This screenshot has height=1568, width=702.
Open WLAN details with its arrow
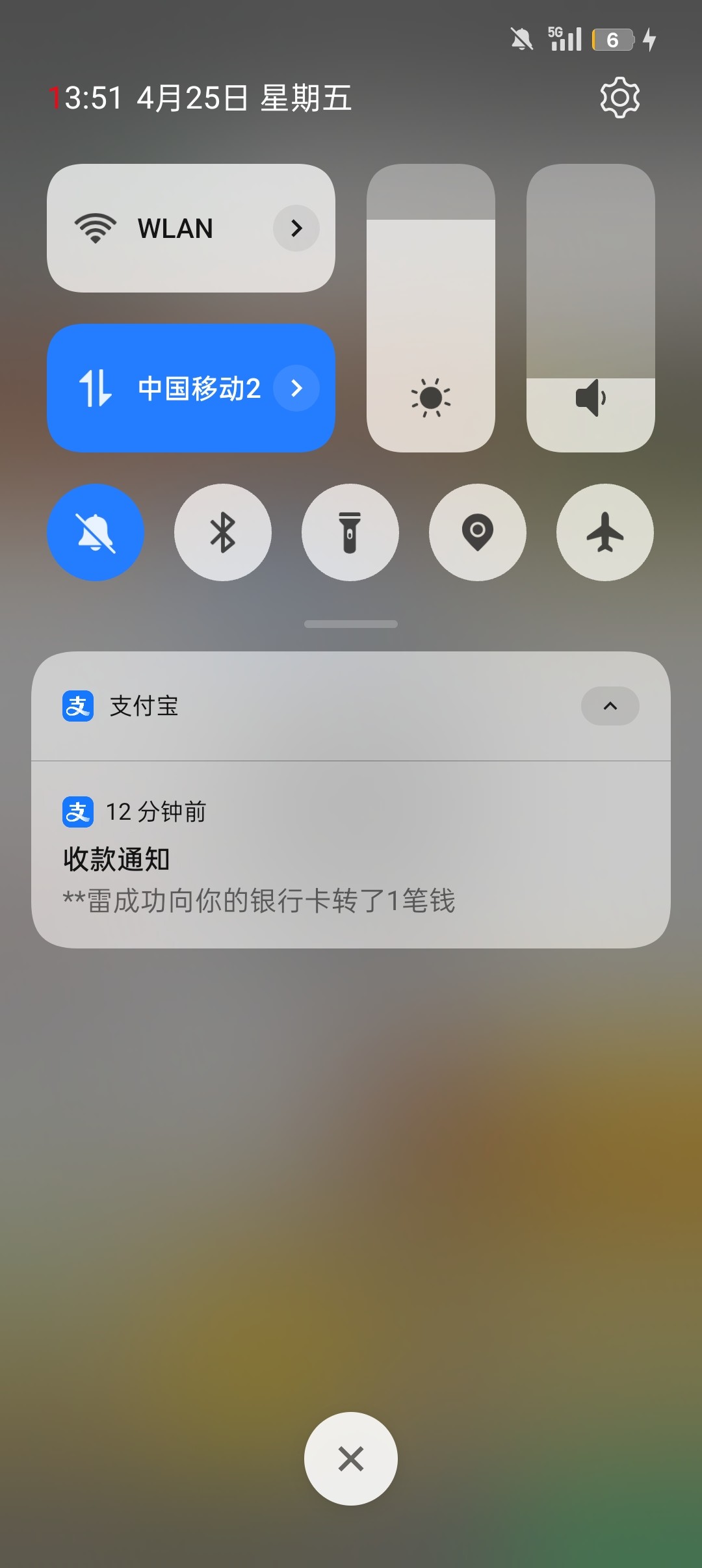(296, 228)
